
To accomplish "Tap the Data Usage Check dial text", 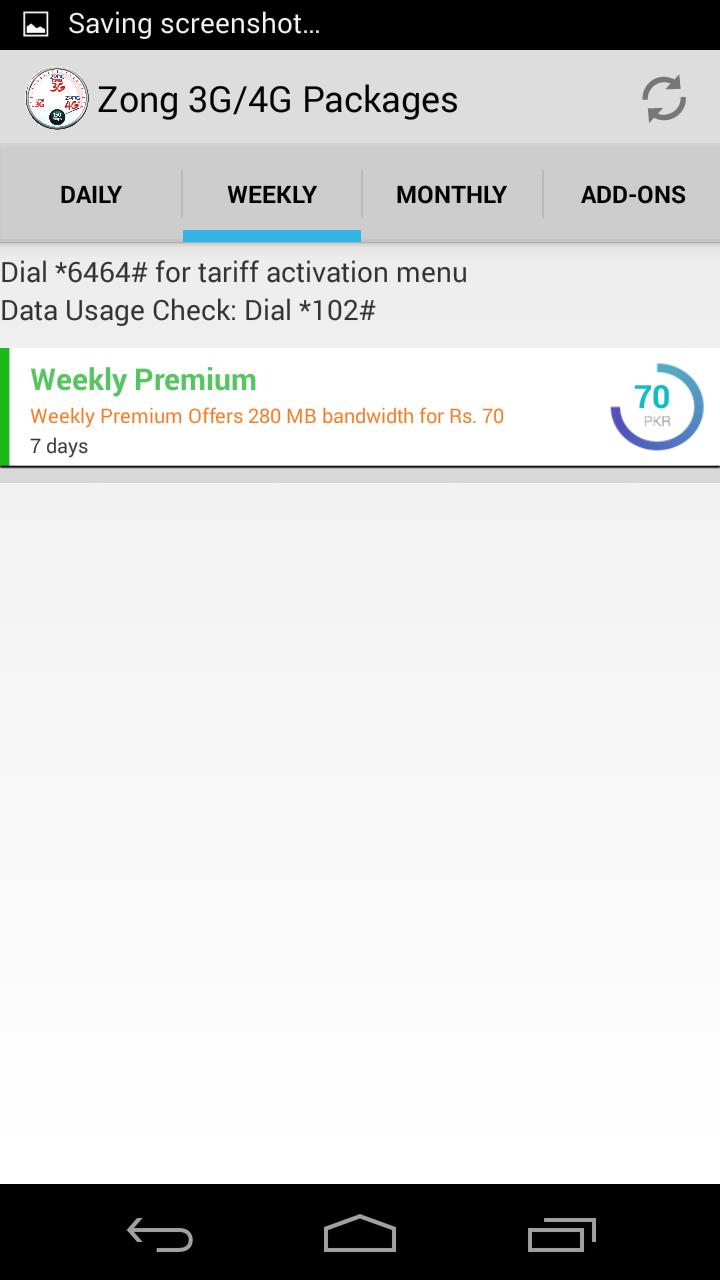I will (190, 310).
